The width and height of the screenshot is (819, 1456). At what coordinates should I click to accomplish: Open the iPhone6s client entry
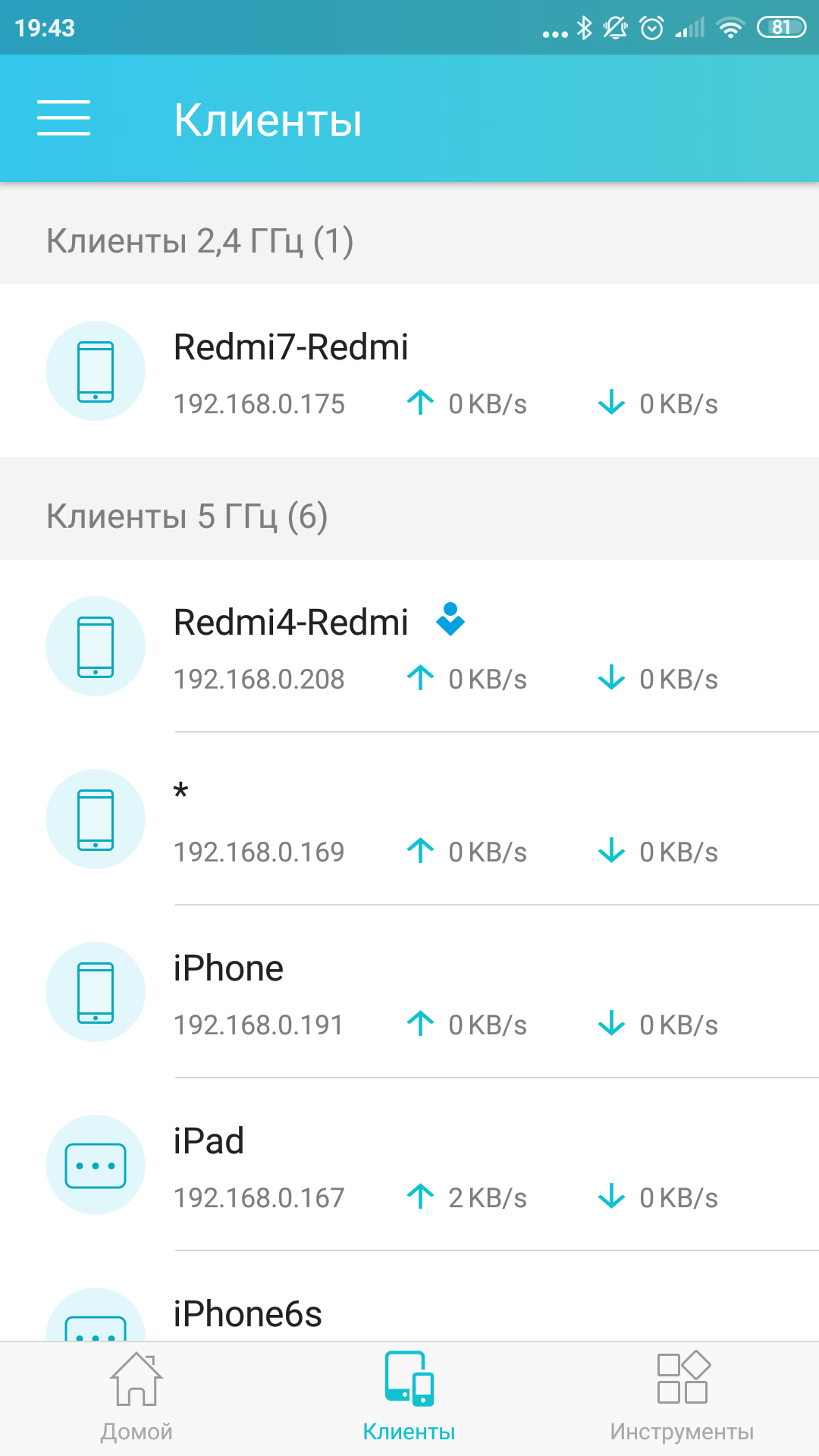(x=409, y=1314)
